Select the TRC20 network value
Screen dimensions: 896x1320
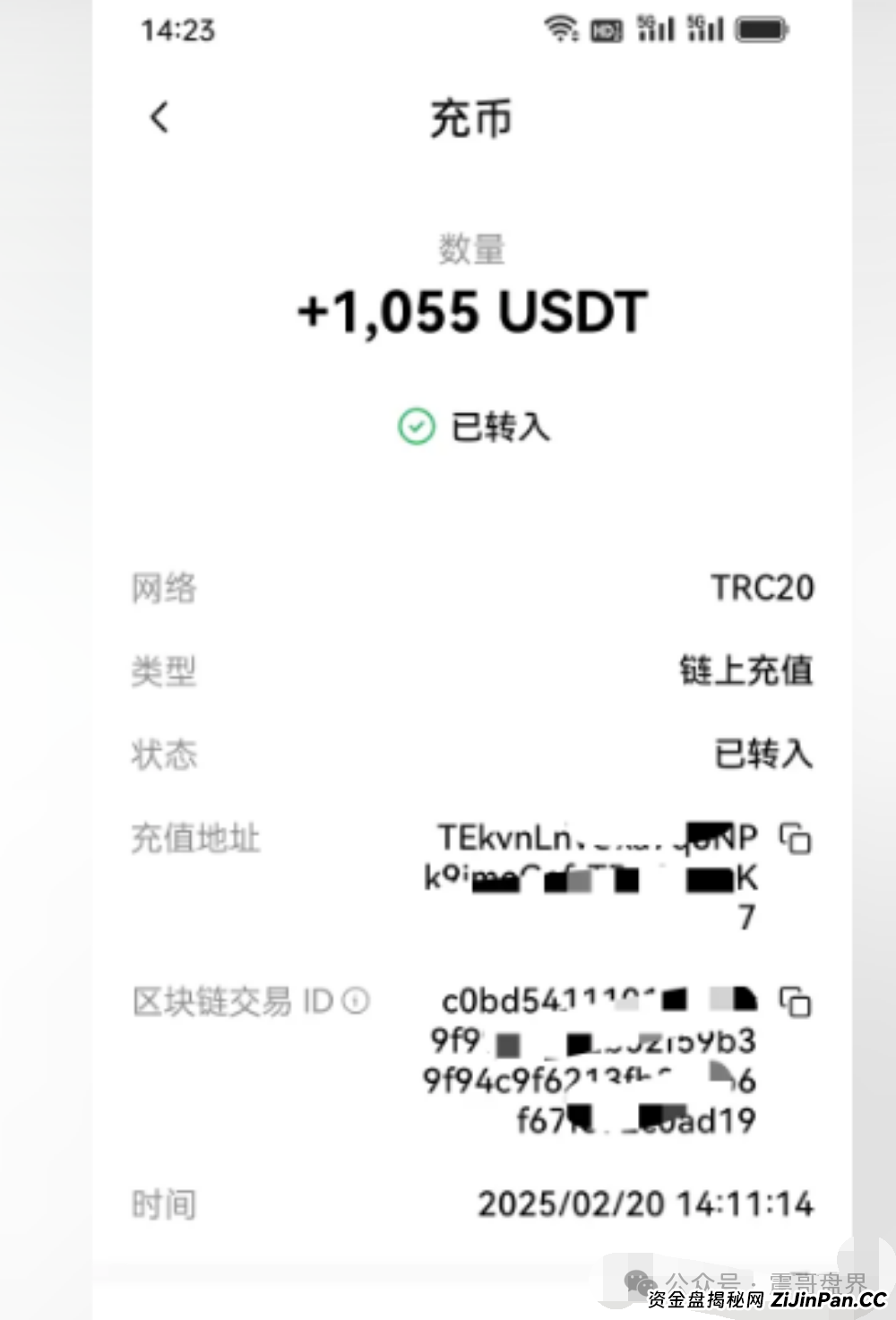tap(764, 589)
